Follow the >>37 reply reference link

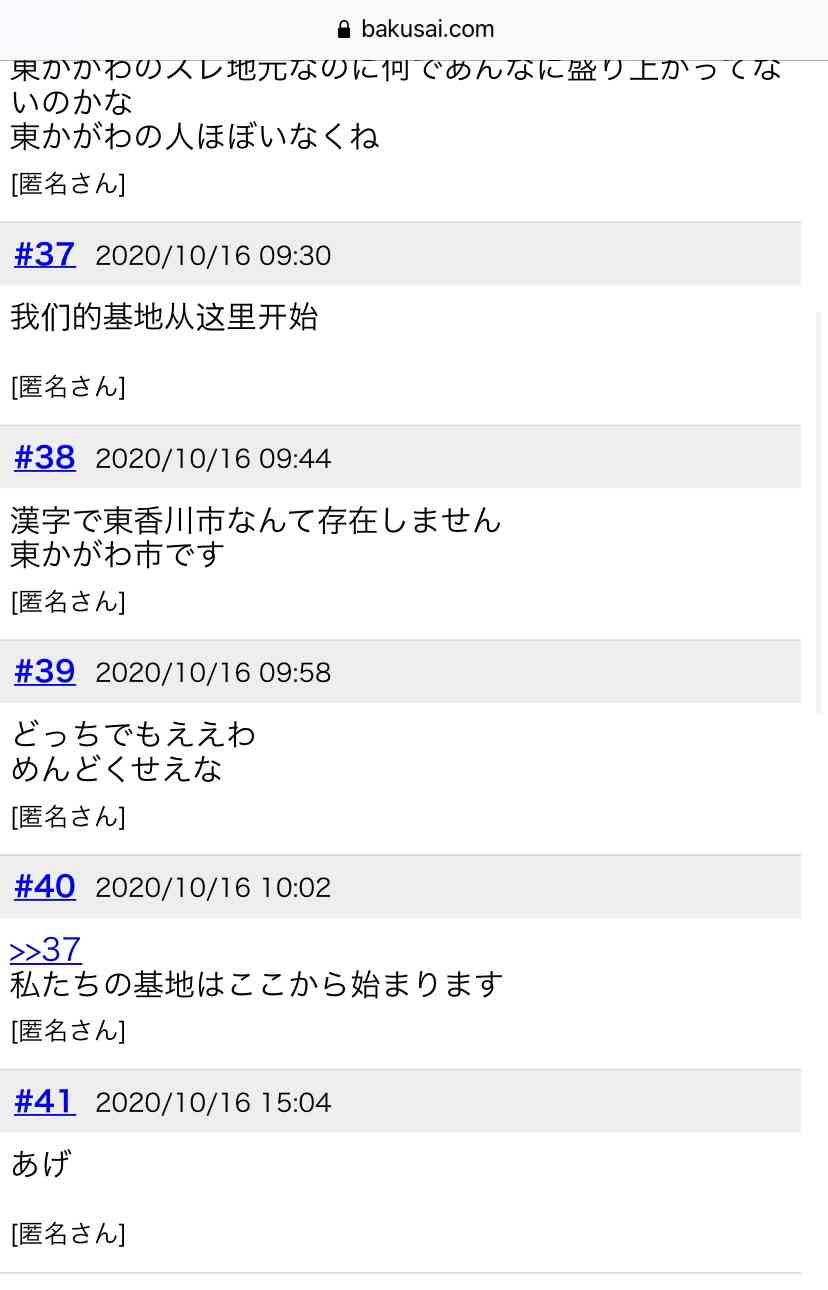click(x=46, y=949)
